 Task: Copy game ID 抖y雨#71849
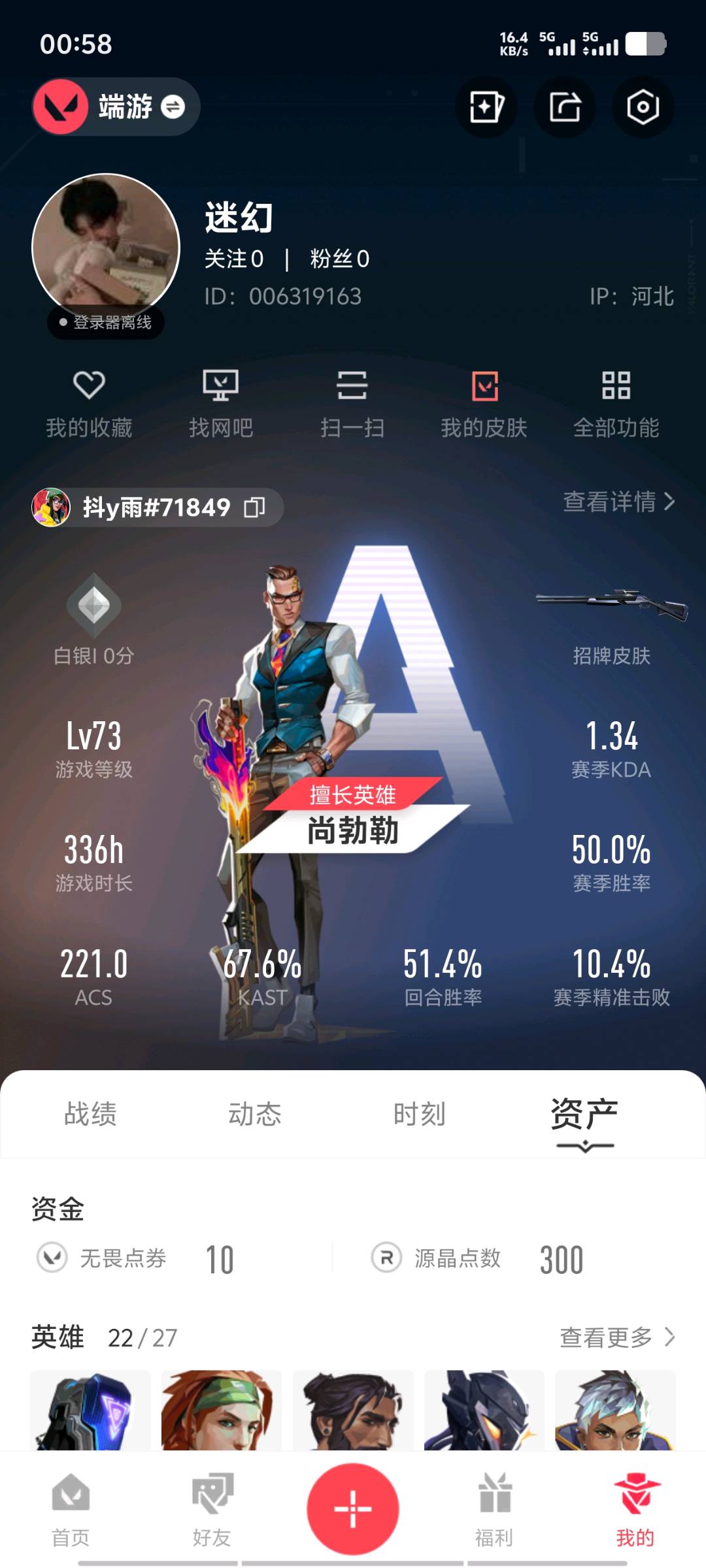pyautogui.click(x=254, y=507)
